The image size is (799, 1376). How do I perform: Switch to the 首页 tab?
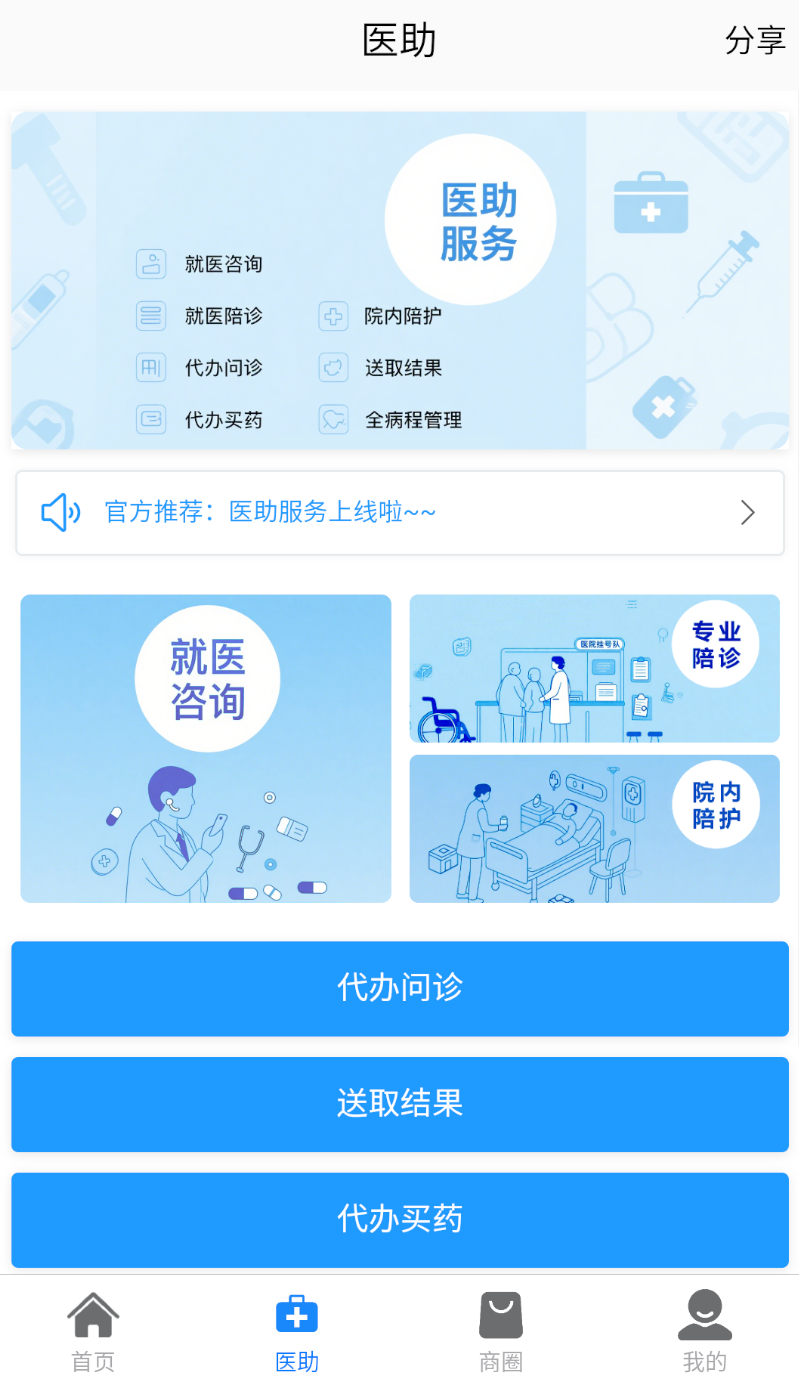tap(93, 1330)
